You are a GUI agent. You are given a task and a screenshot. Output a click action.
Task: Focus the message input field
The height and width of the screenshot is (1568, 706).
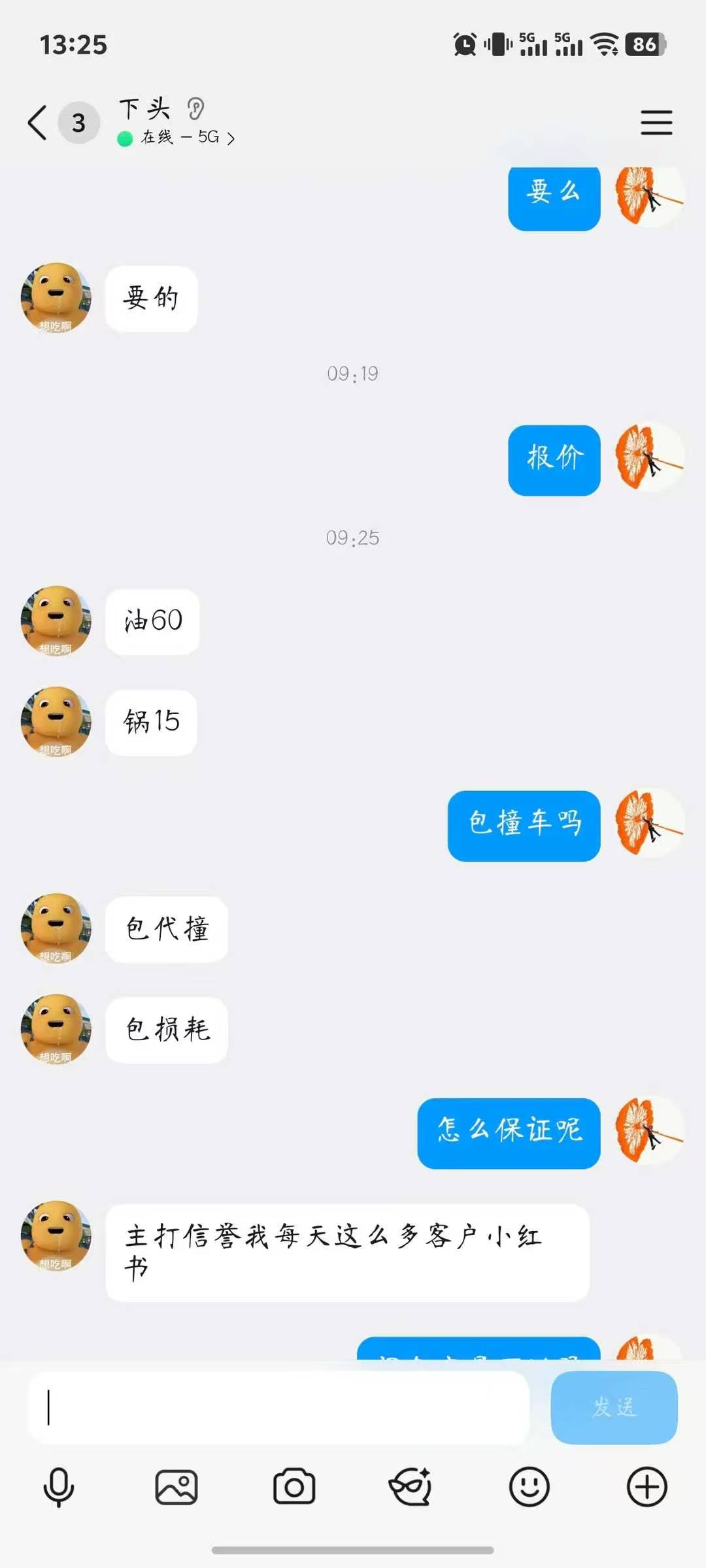[x=278, y=1407]
